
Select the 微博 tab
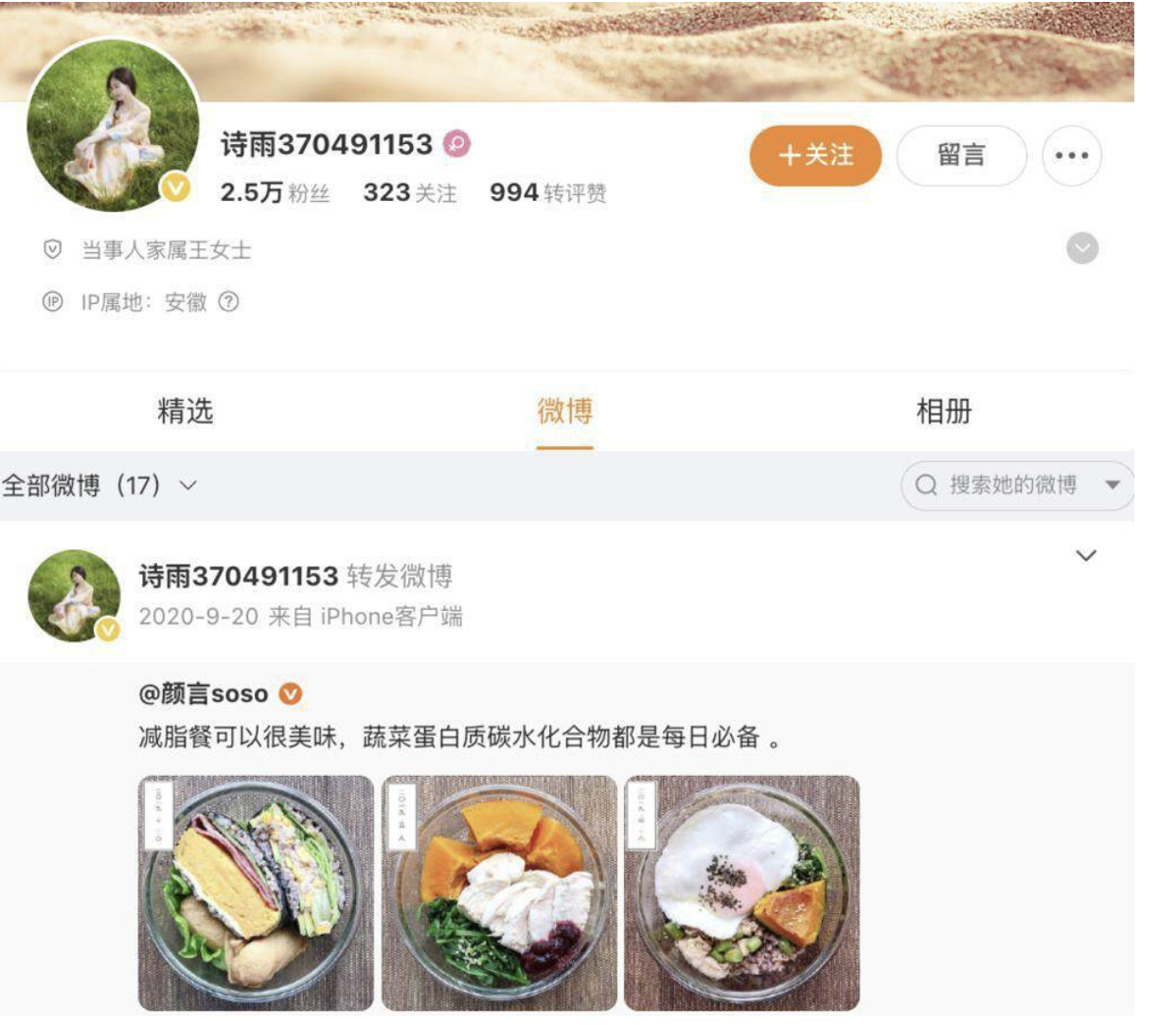coord(564,411)
